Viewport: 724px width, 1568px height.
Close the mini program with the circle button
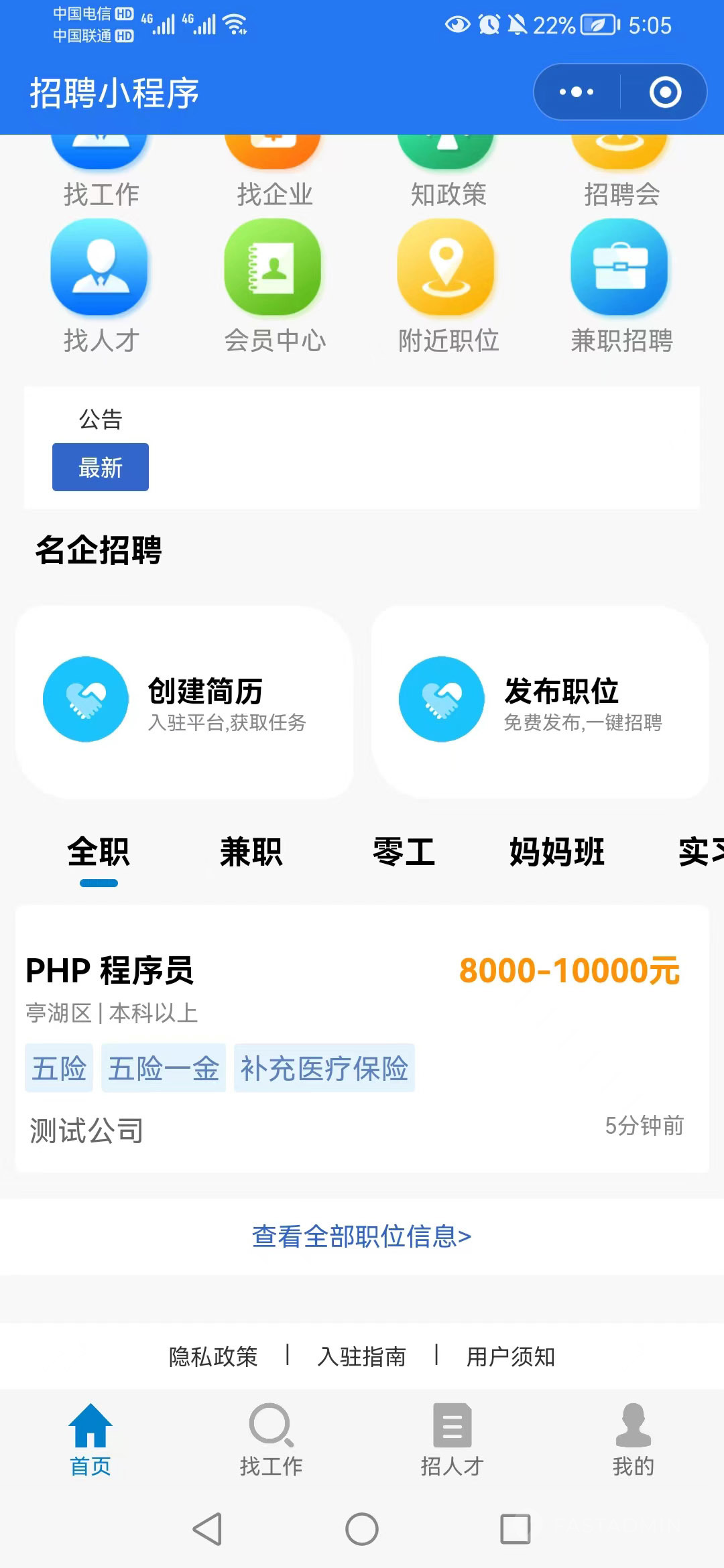(x=665, y=92)
